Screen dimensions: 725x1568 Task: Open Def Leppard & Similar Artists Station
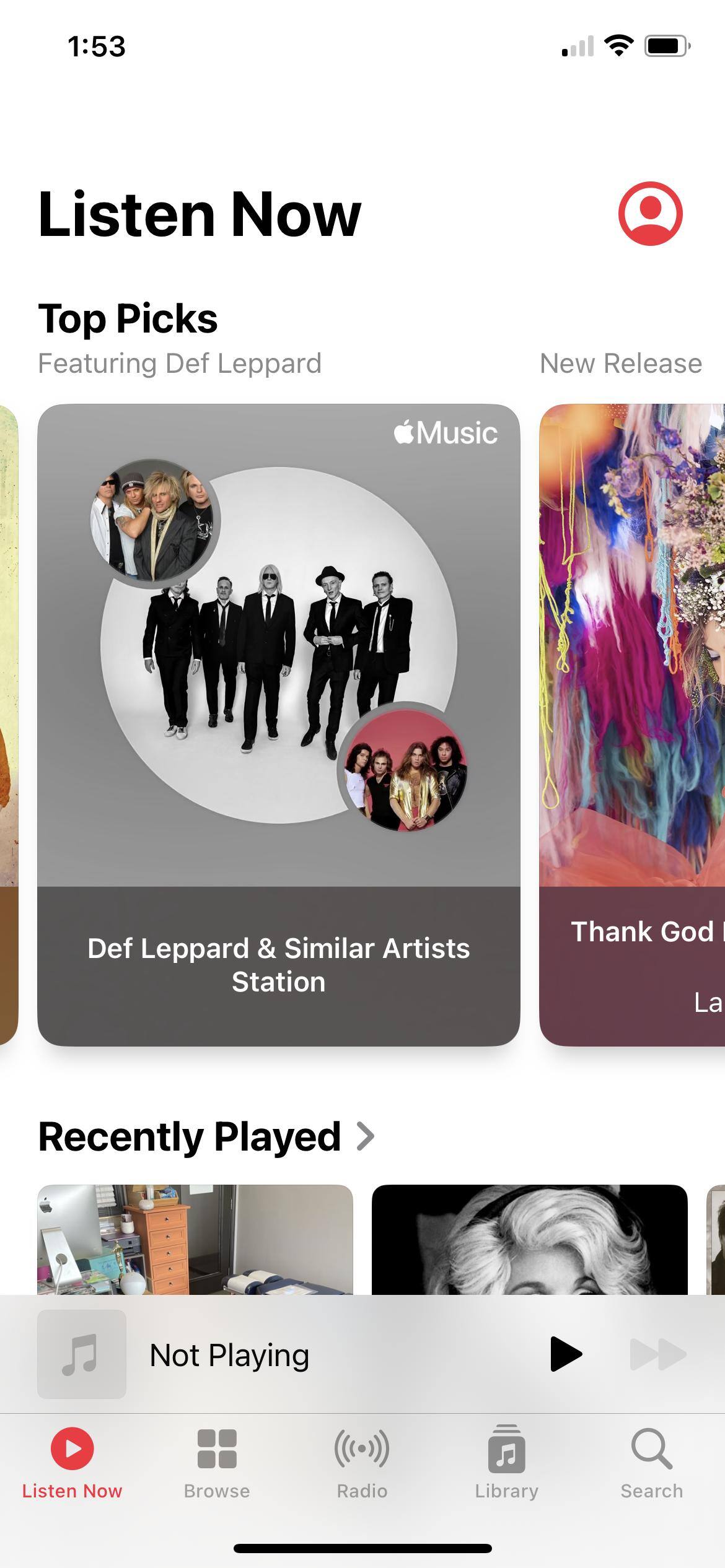pos(278,725)
